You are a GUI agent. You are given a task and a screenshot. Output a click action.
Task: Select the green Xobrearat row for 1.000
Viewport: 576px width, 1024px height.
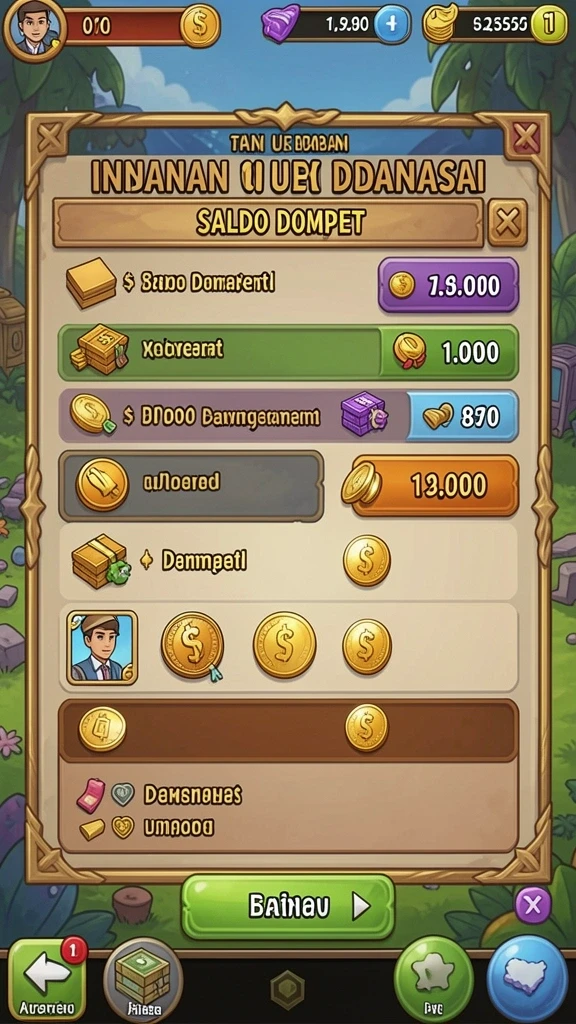[x=288, y=352]
